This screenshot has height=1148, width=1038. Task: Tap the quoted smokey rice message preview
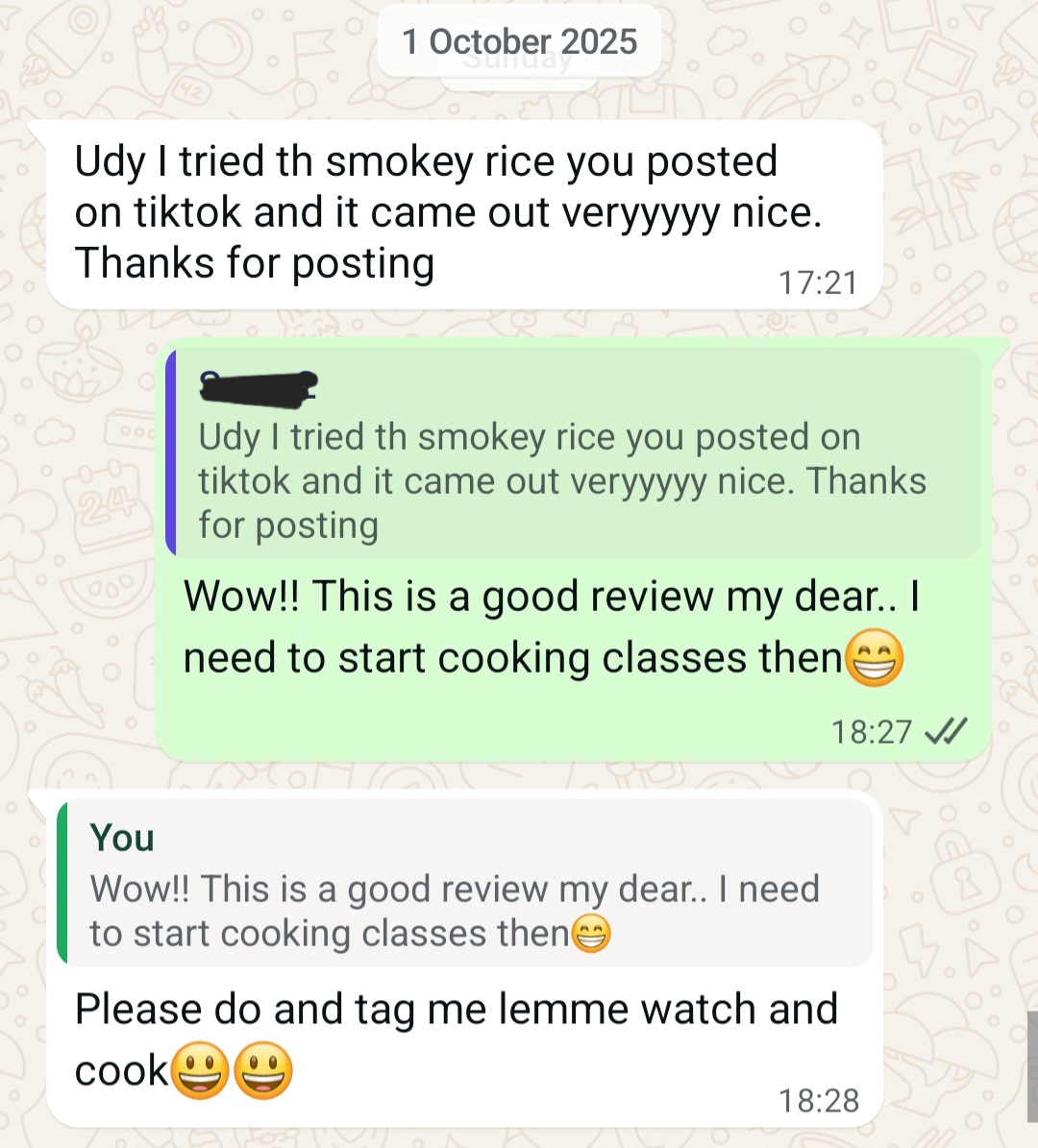coord(573,454)
